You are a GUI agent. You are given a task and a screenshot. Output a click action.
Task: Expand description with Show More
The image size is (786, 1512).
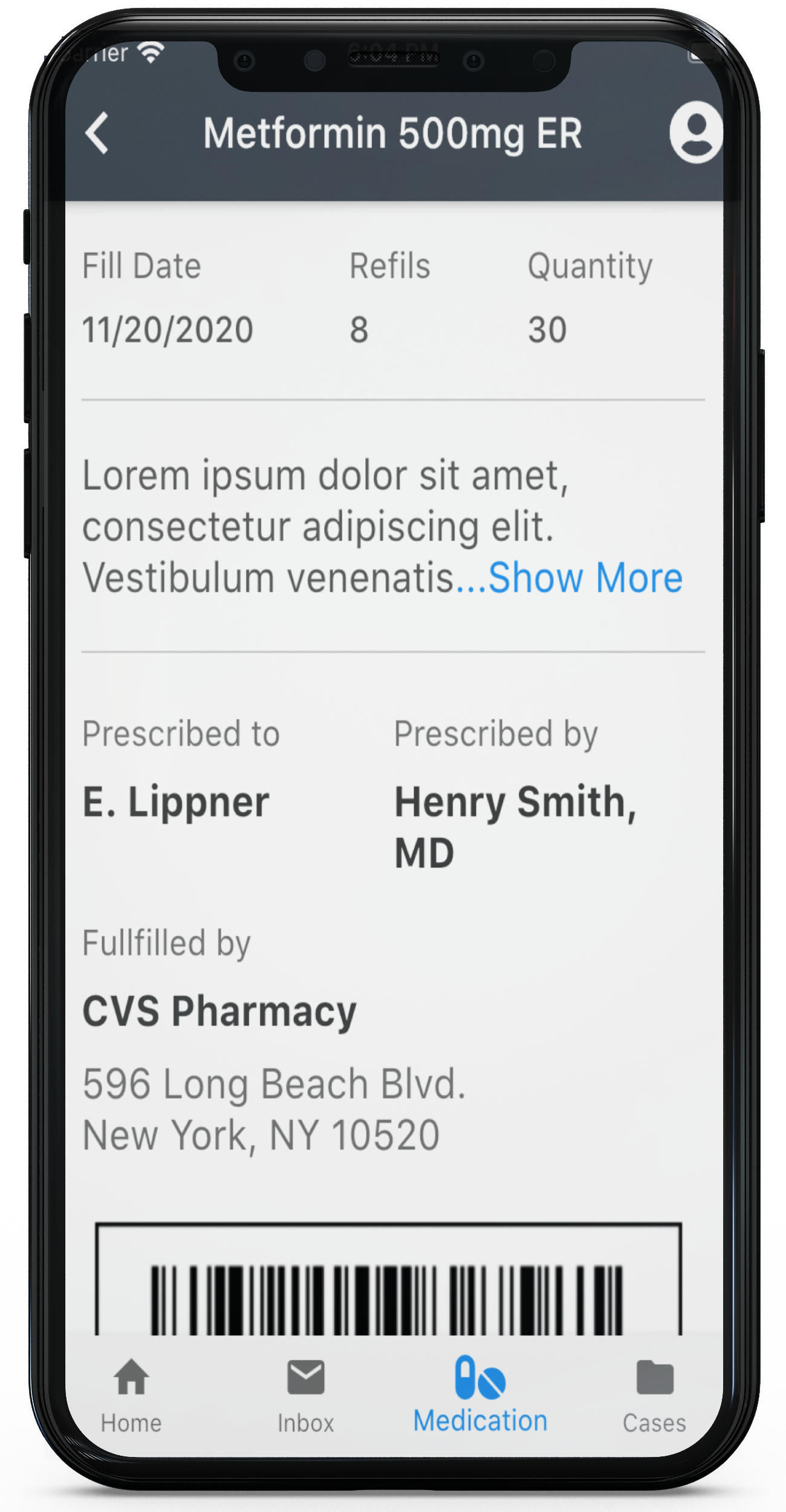point(585,578)
